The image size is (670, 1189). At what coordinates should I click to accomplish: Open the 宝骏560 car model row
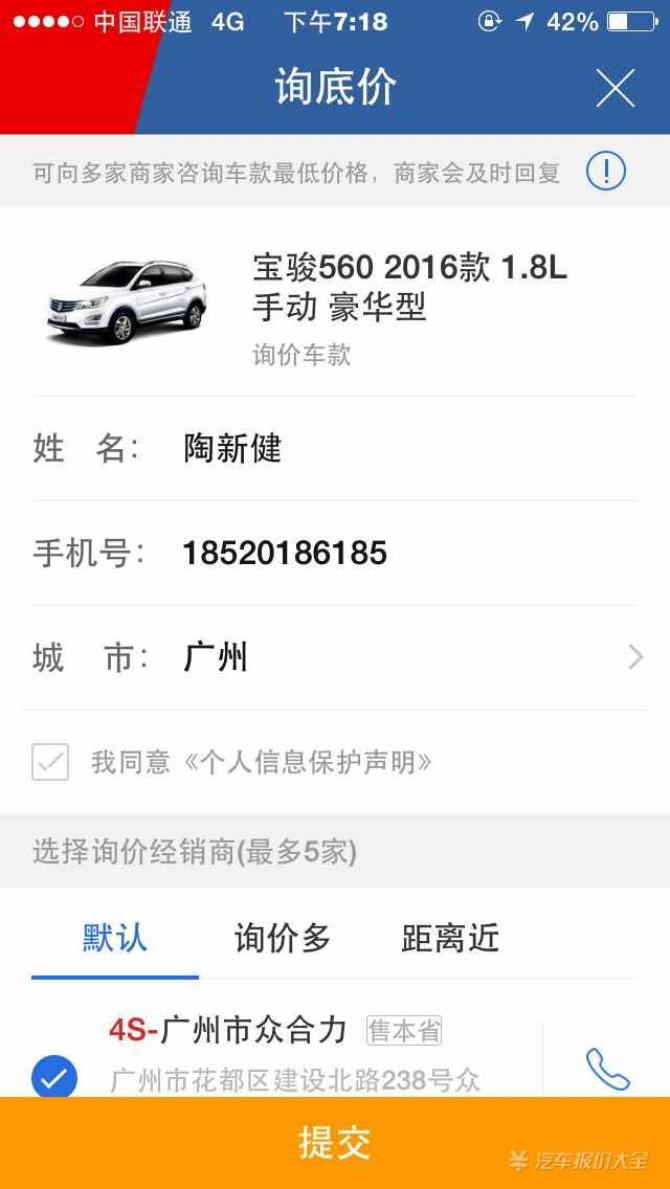click(335, 302)
